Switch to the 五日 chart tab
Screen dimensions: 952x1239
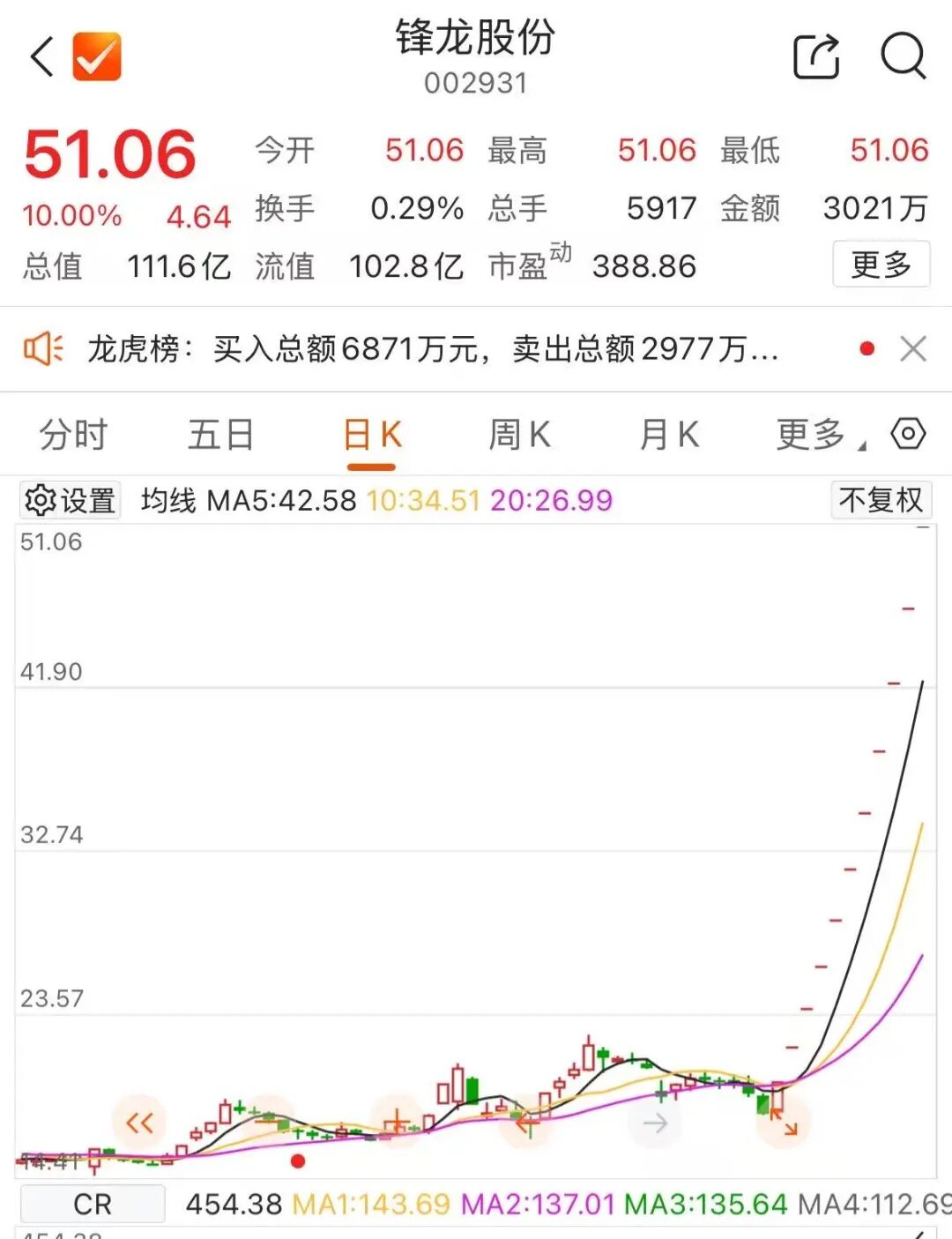[x=220, y=435]
